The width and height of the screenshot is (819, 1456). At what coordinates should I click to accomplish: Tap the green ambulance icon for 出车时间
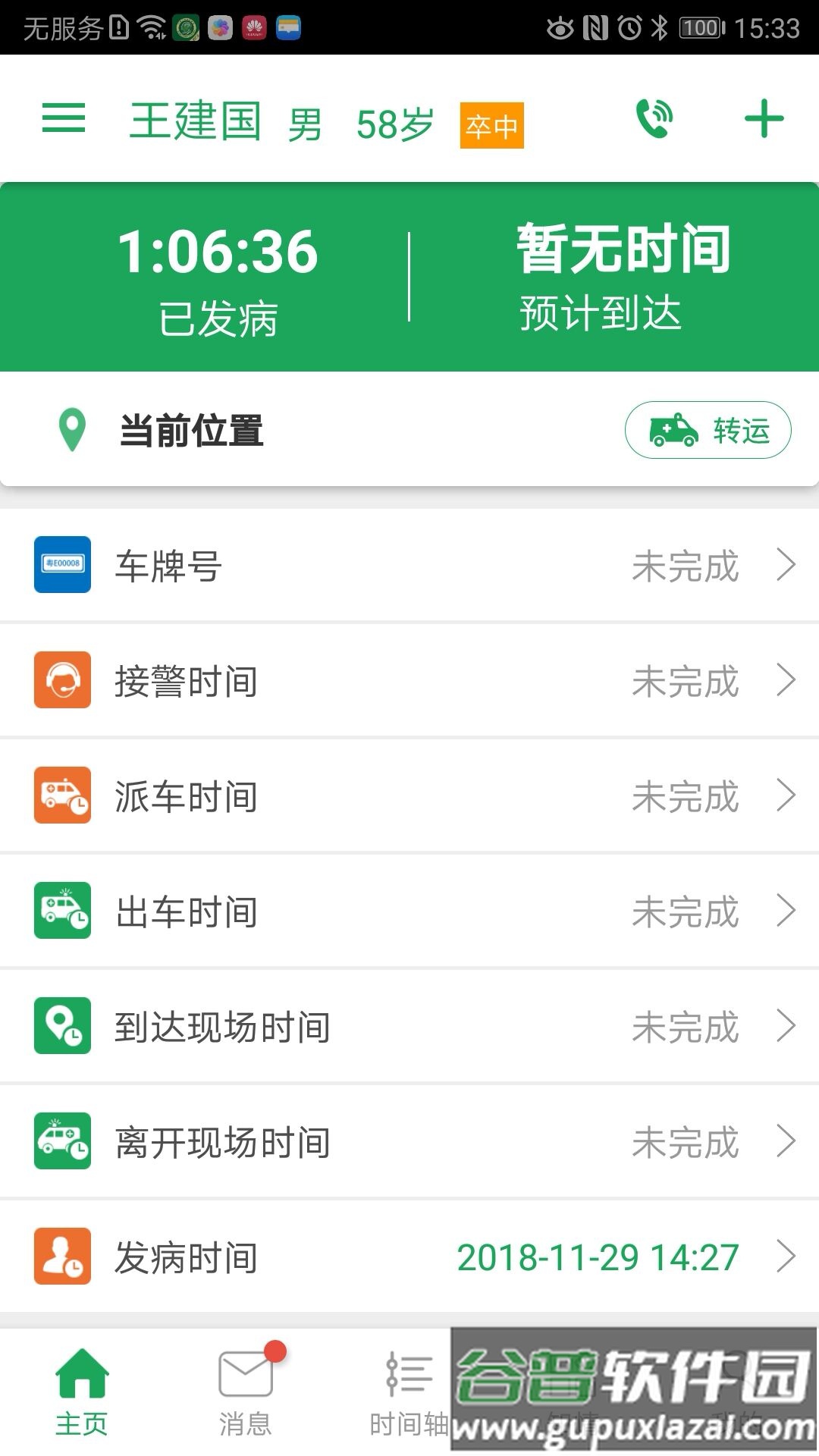click(61, 911)
